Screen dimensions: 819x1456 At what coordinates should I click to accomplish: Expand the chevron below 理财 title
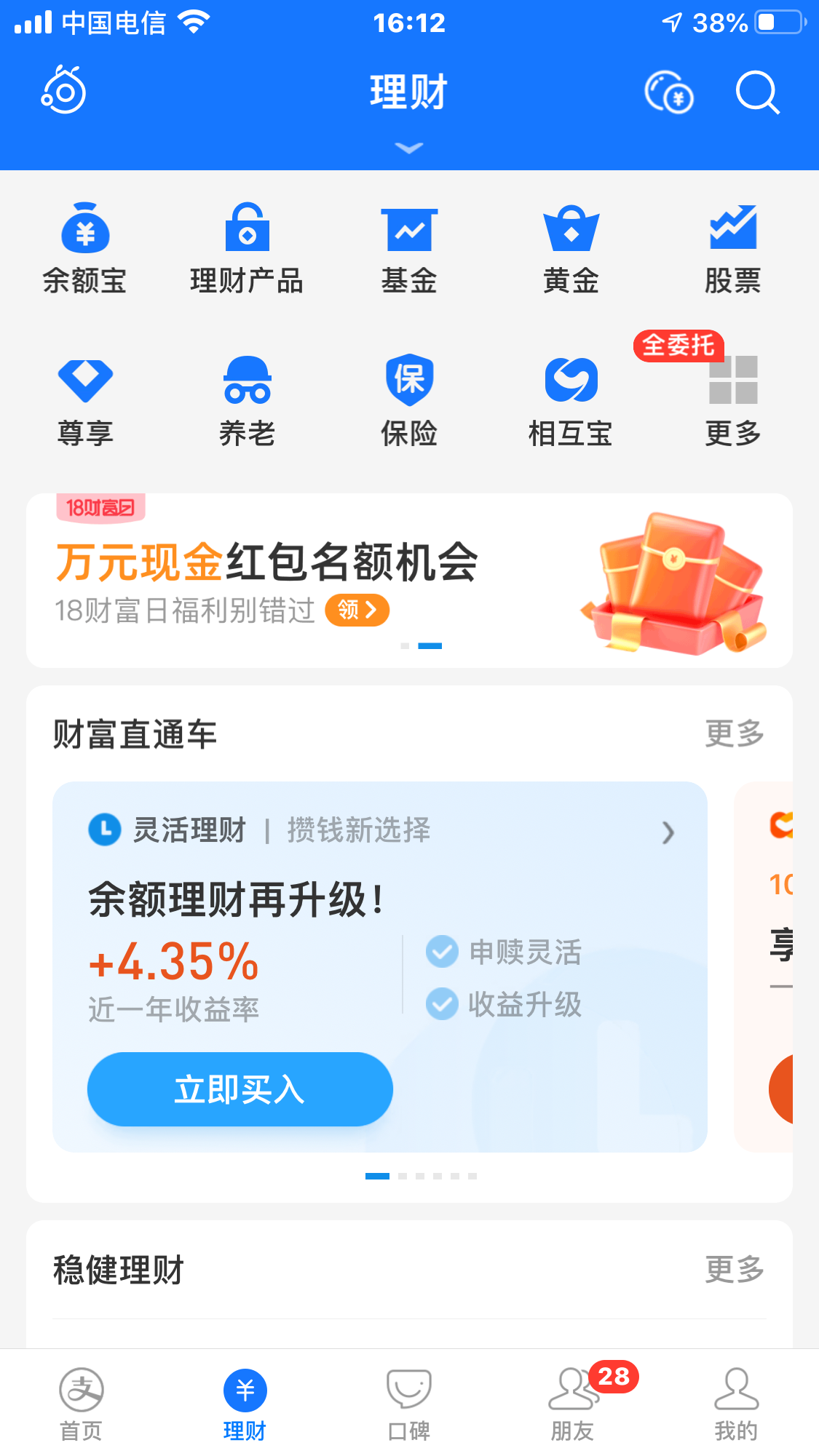pyautogui.click(x=409, y=147)
